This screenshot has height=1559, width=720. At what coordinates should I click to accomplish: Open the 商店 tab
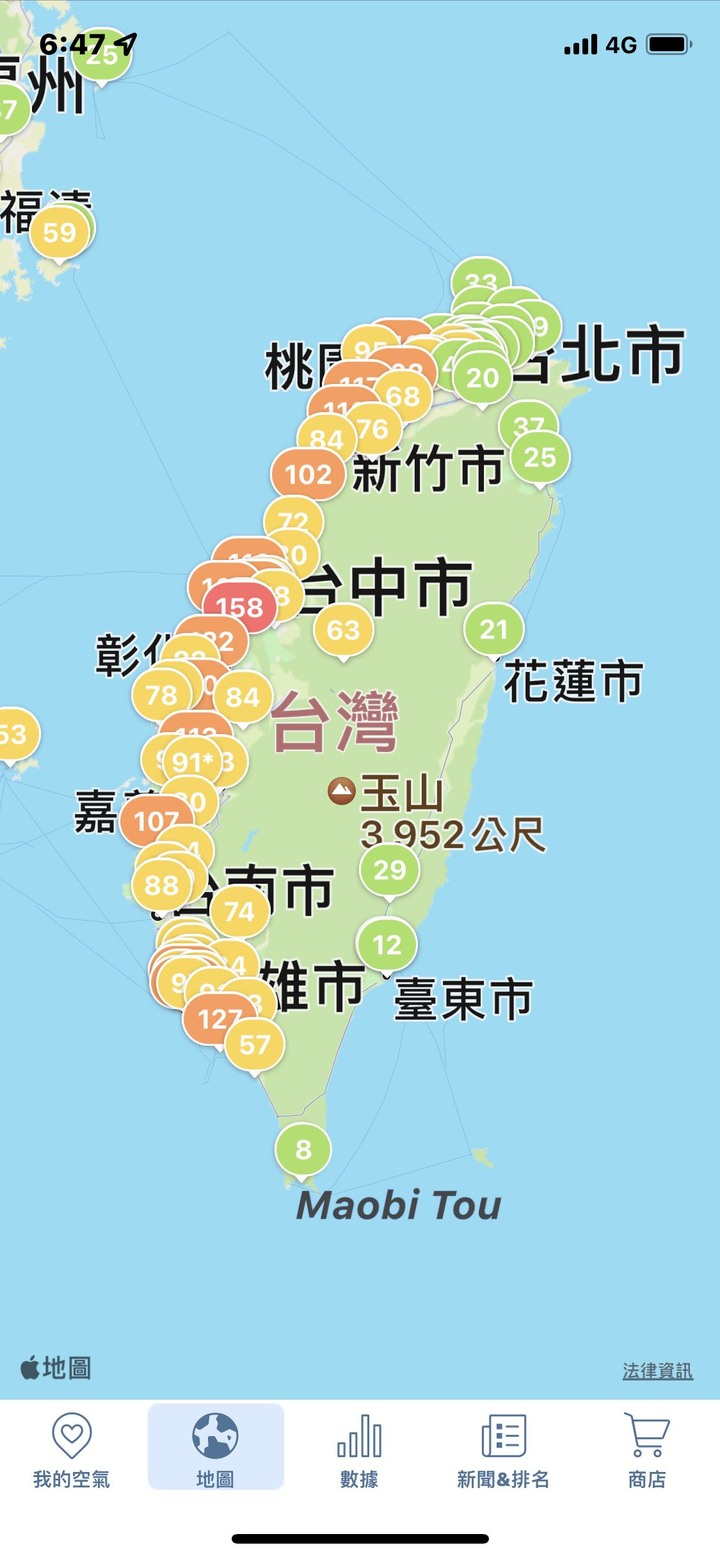tap(646, 1450)
